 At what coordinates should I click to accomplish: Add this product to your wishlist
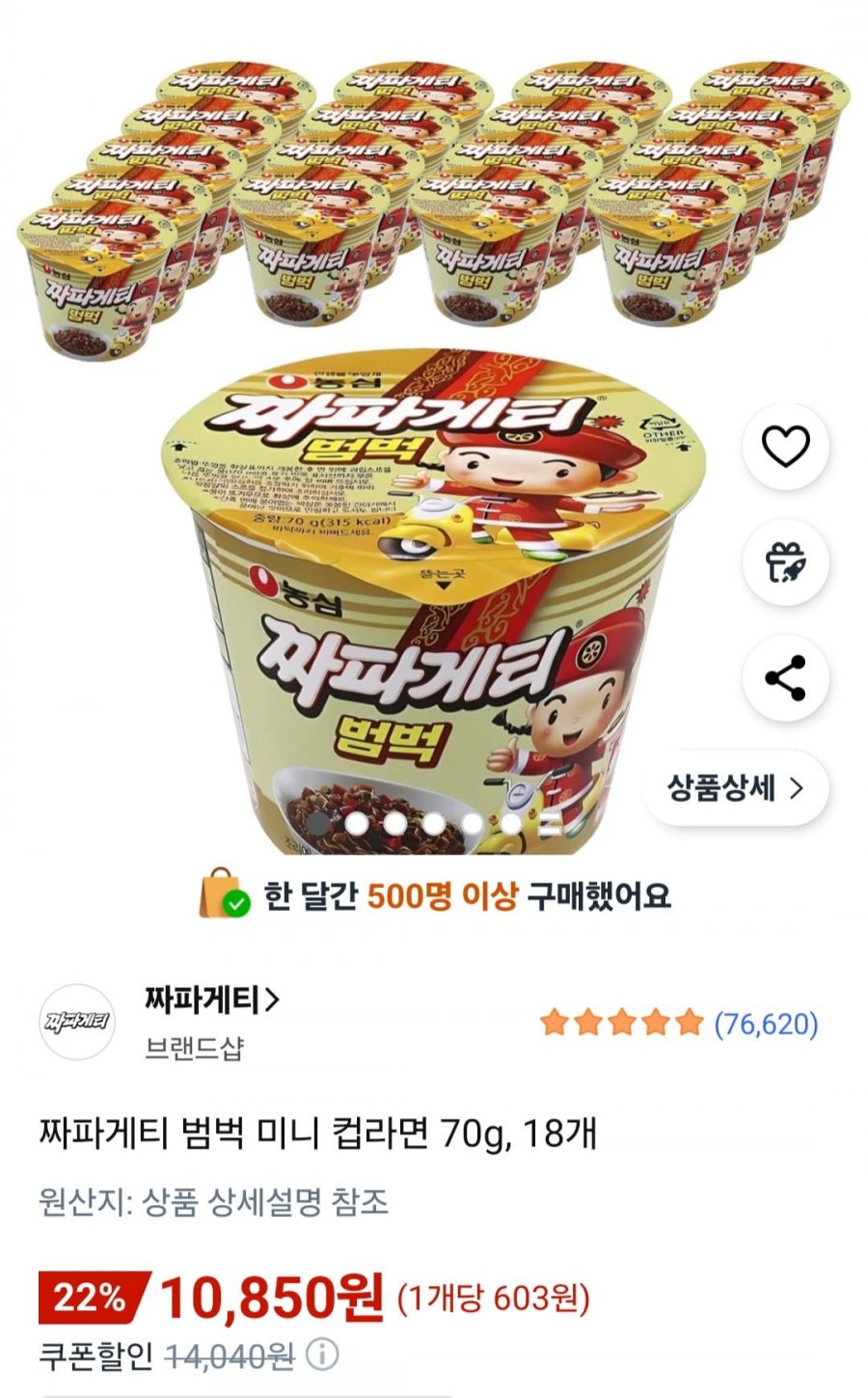pyautogui.click(x=785, y=447)
